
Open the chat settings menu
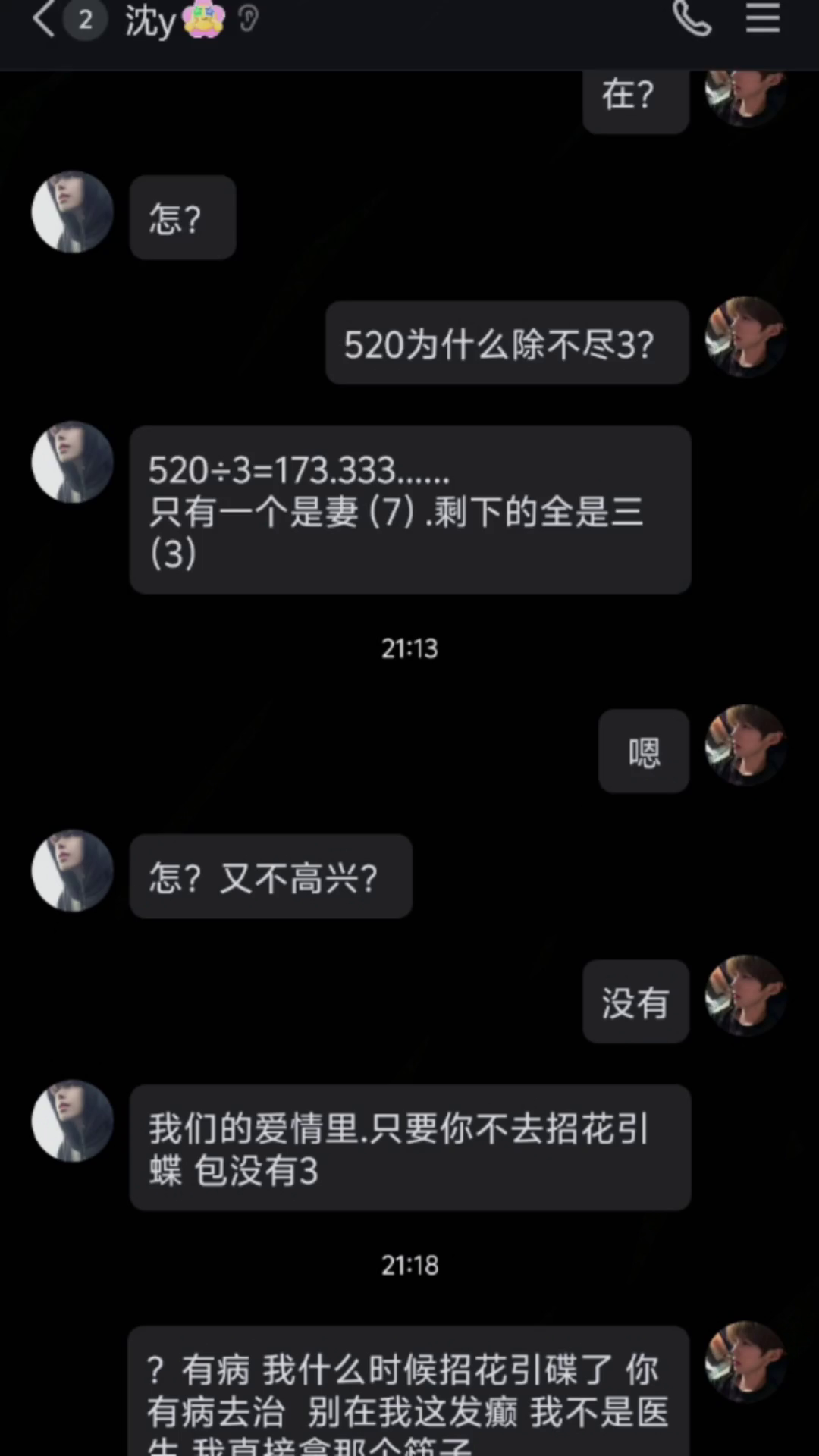tap(762, 18)
